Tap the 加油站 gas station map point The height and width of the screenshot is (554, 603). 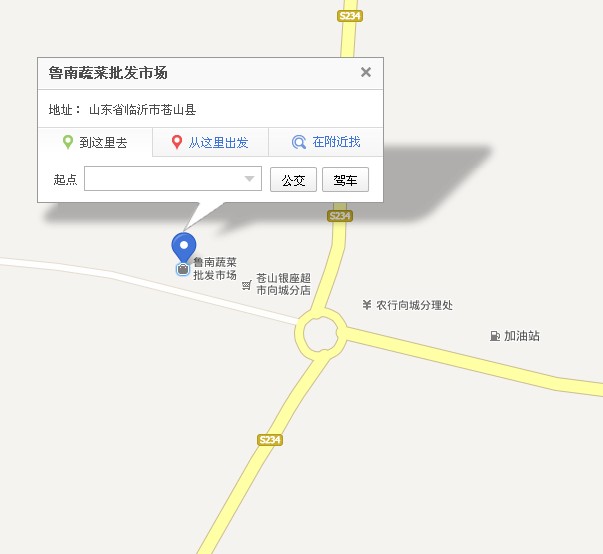point(515,336)
